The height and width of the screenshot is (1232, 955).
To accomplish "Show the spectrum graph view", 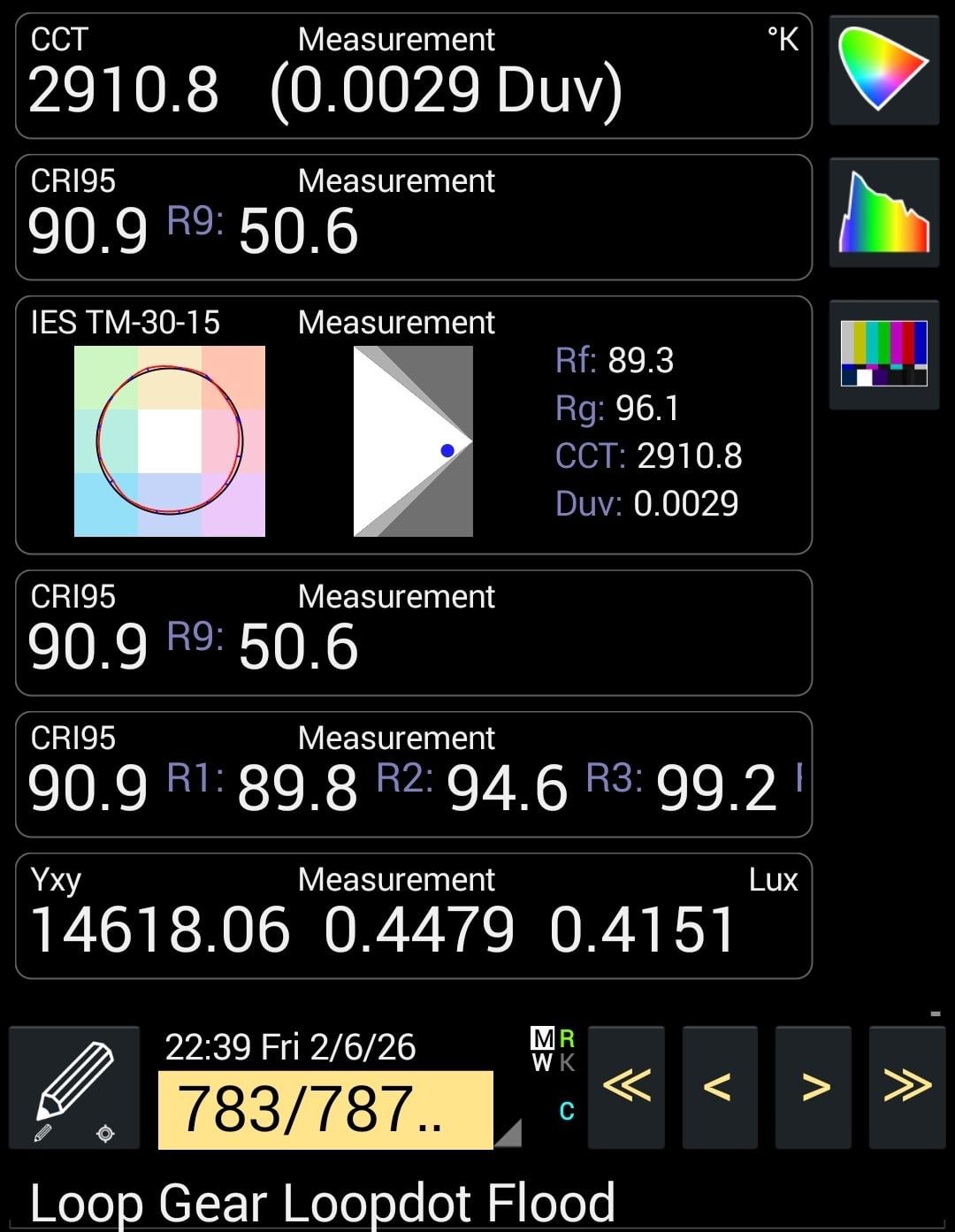I will pyautogui.click(x=883, y=212).
